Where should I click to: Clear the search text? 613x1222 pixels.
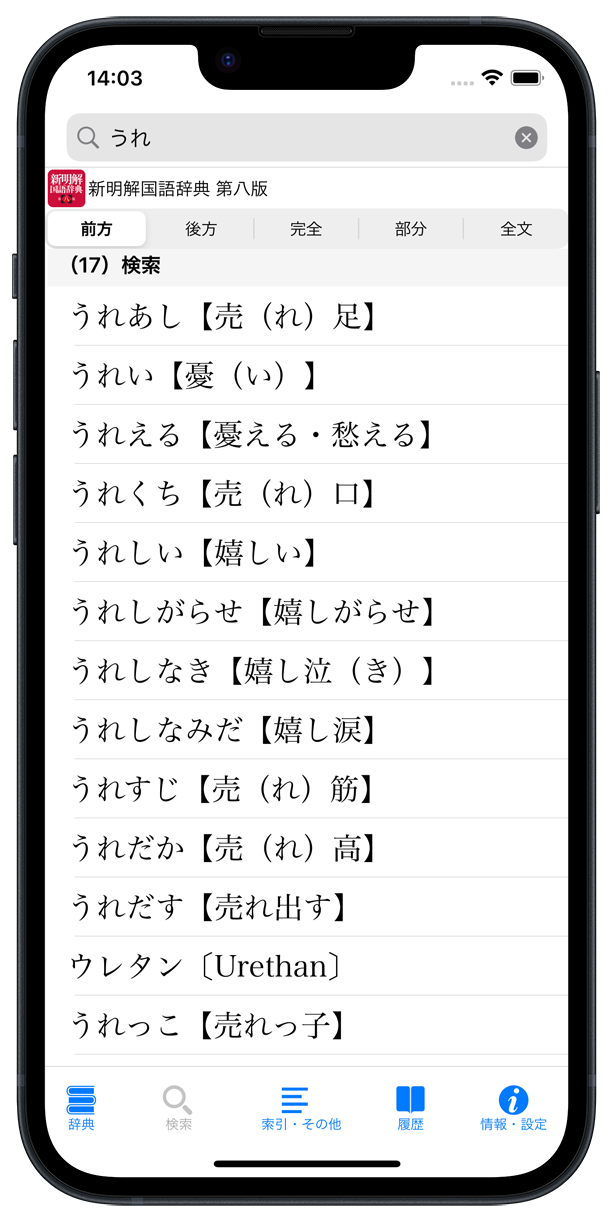click(x=526, y=138)
